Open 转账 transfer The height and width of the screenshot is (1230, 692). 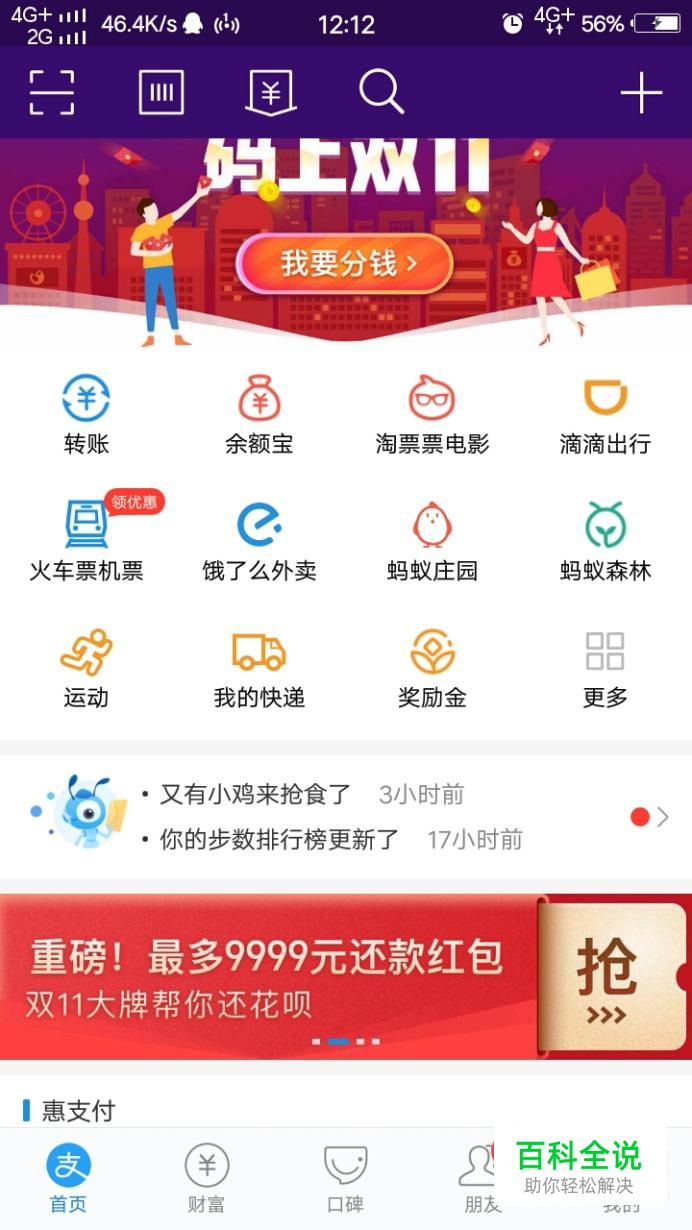tap(86, 414)
